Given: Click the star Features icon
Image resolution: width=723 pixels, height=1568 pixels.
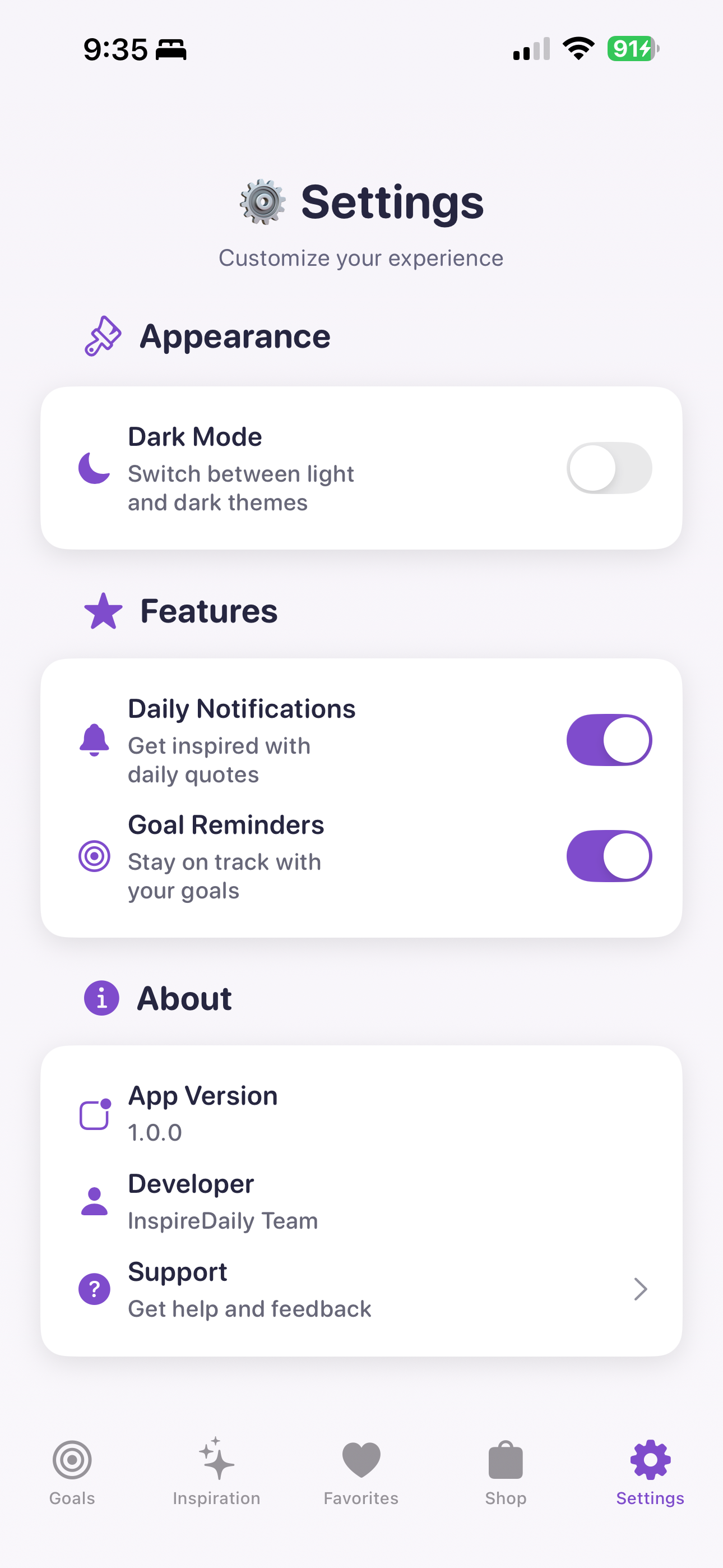Looking at the screenshot, I should tap(102, 611).
